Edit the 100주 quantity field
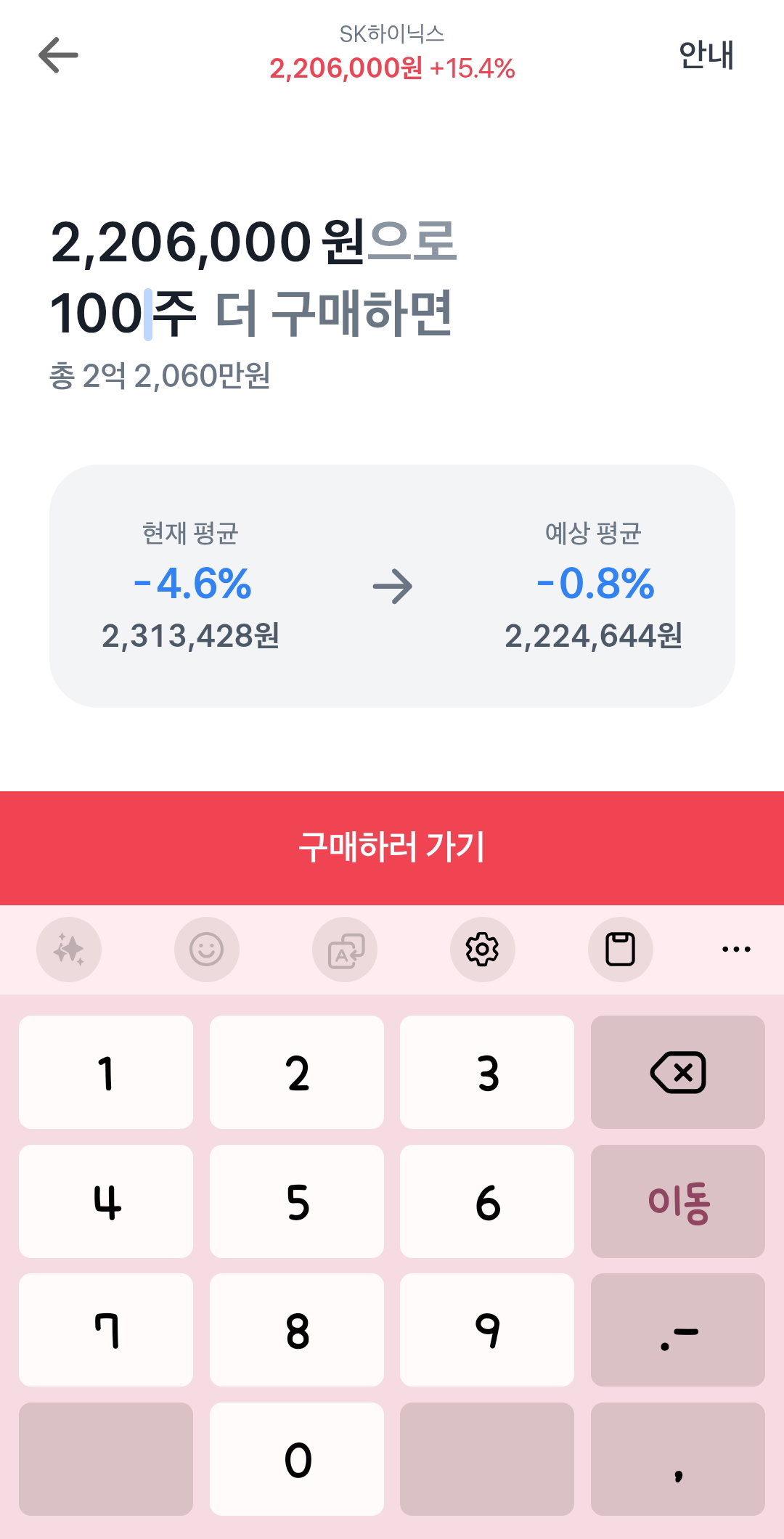 click(x=123, y=314)
